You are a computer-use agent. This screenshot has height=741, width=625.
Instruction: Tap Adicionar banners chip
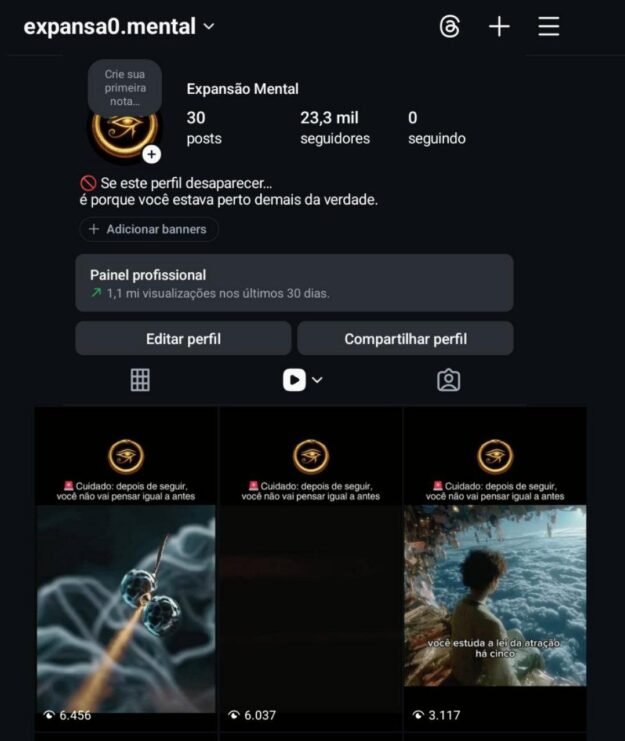point(148,229)
